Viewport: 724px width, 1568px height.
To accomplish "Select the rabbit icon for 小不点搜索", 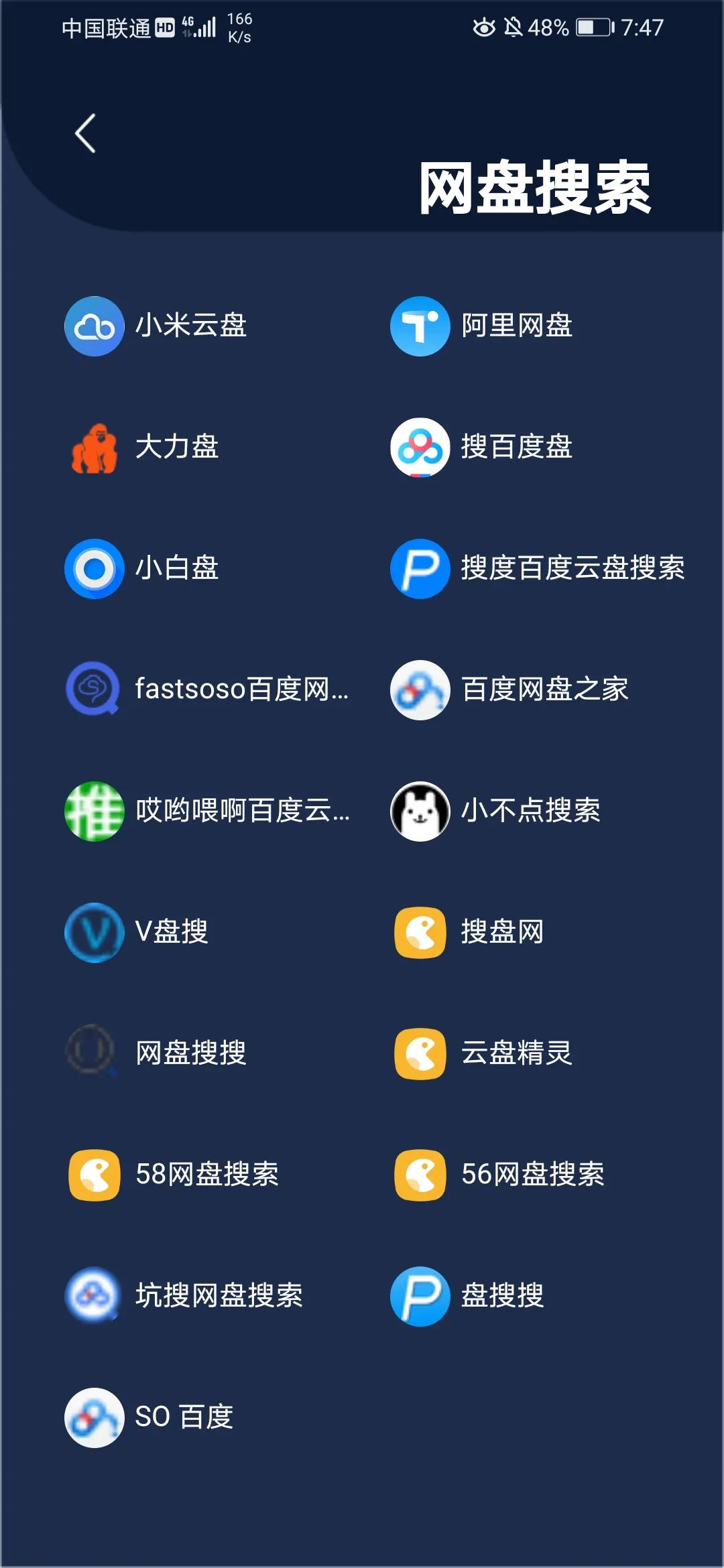I will [x=419, y=811].
